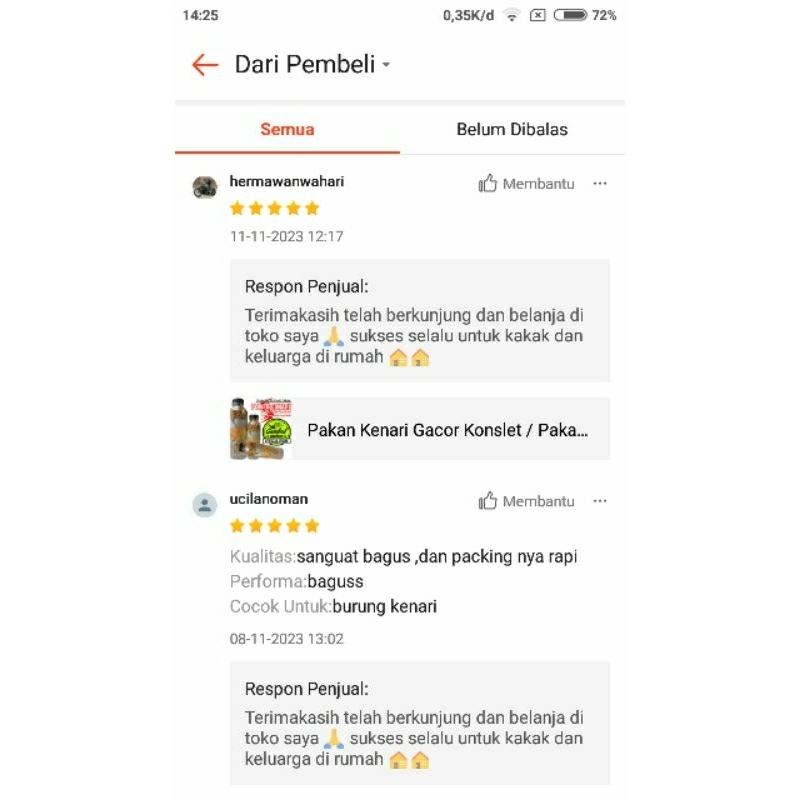Open more options for ucilanoman's review
The width and height of the screenshot is (800, 800).
coord(600,501)
